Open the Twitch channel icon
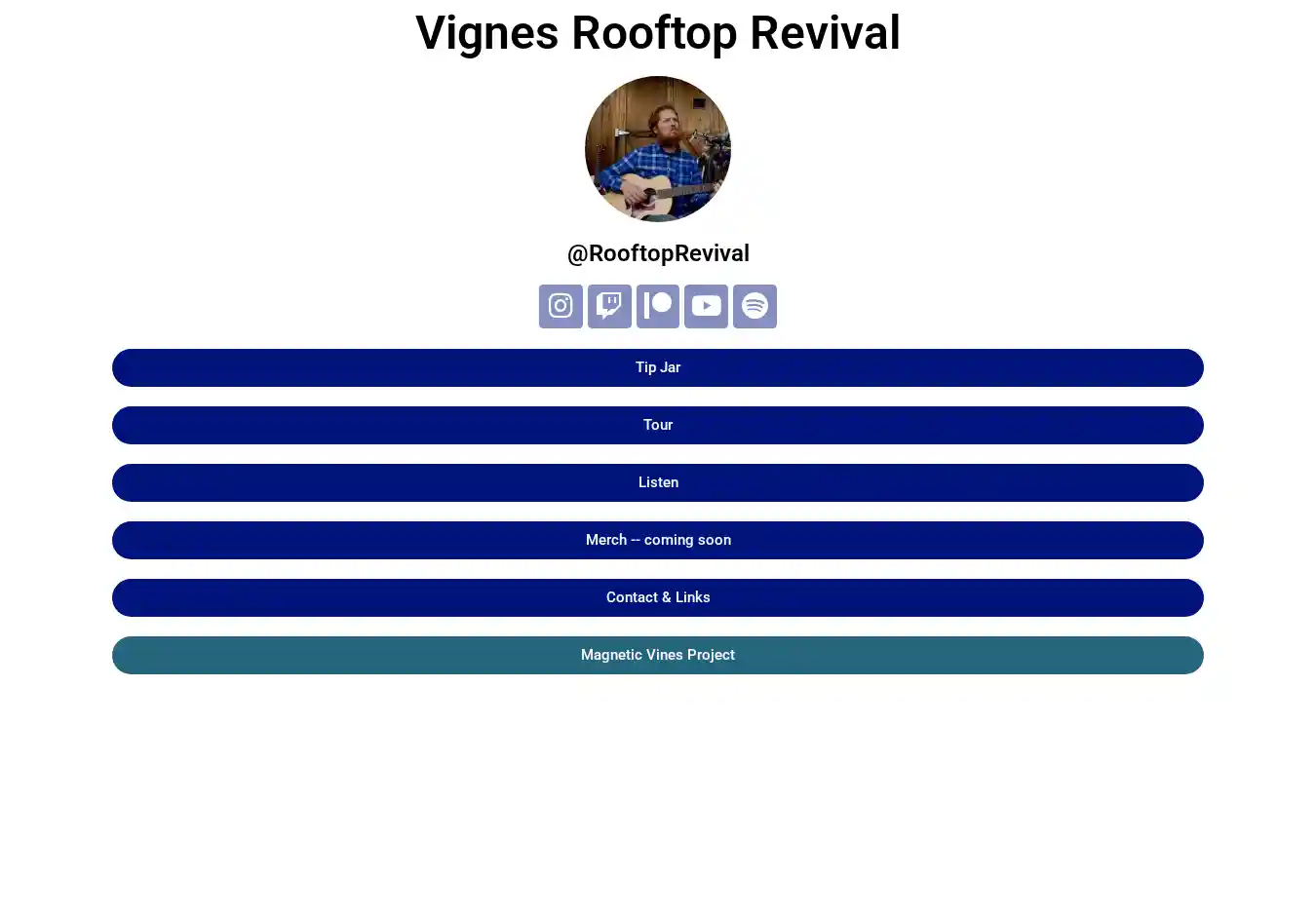This screenshot has height=916, width=1316. coord(609,306)
